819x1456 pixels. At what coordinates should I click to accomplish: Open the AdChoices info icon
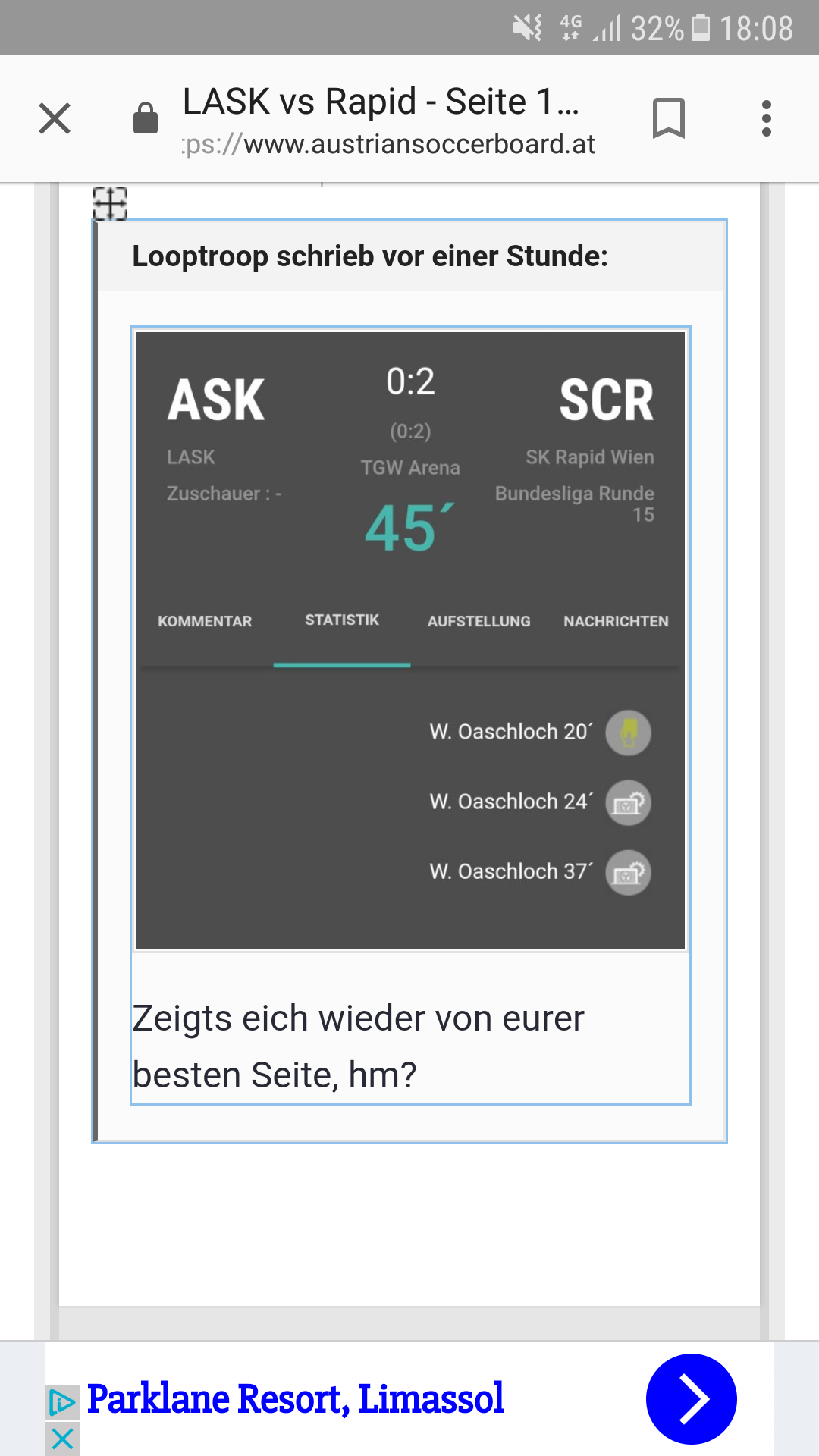coord(62,1403)
